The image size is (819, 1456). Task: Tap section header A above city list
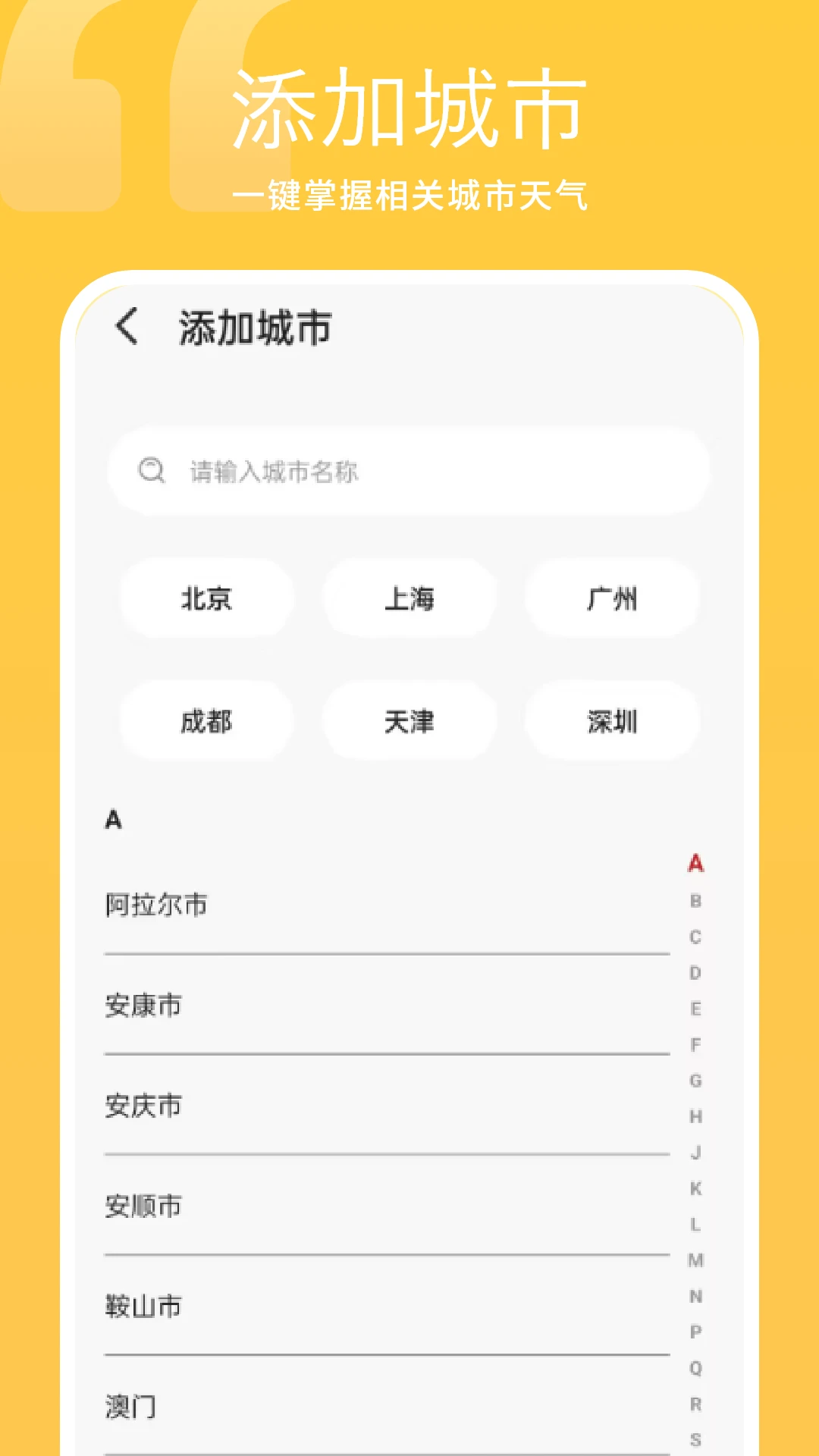[x=114, y=819]
